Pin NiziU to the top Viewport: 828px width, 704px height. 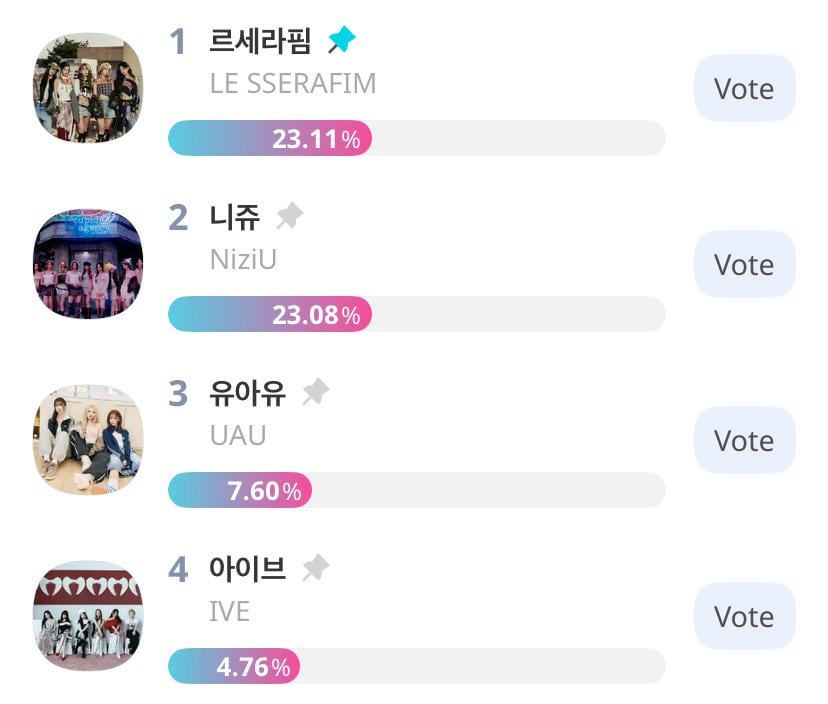(290, 216)
